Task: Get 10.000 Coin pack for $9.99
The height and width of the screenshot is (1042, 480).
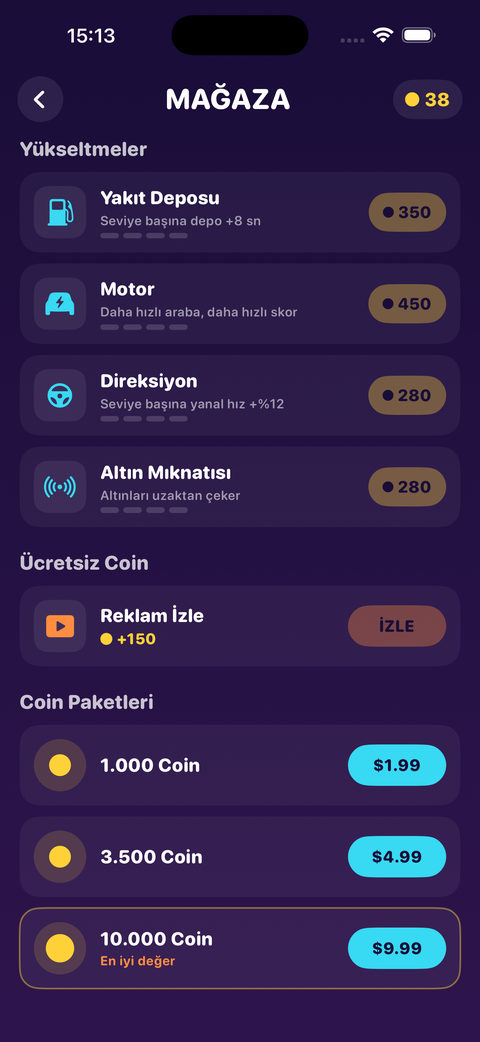Action: [x=397, y=948]
